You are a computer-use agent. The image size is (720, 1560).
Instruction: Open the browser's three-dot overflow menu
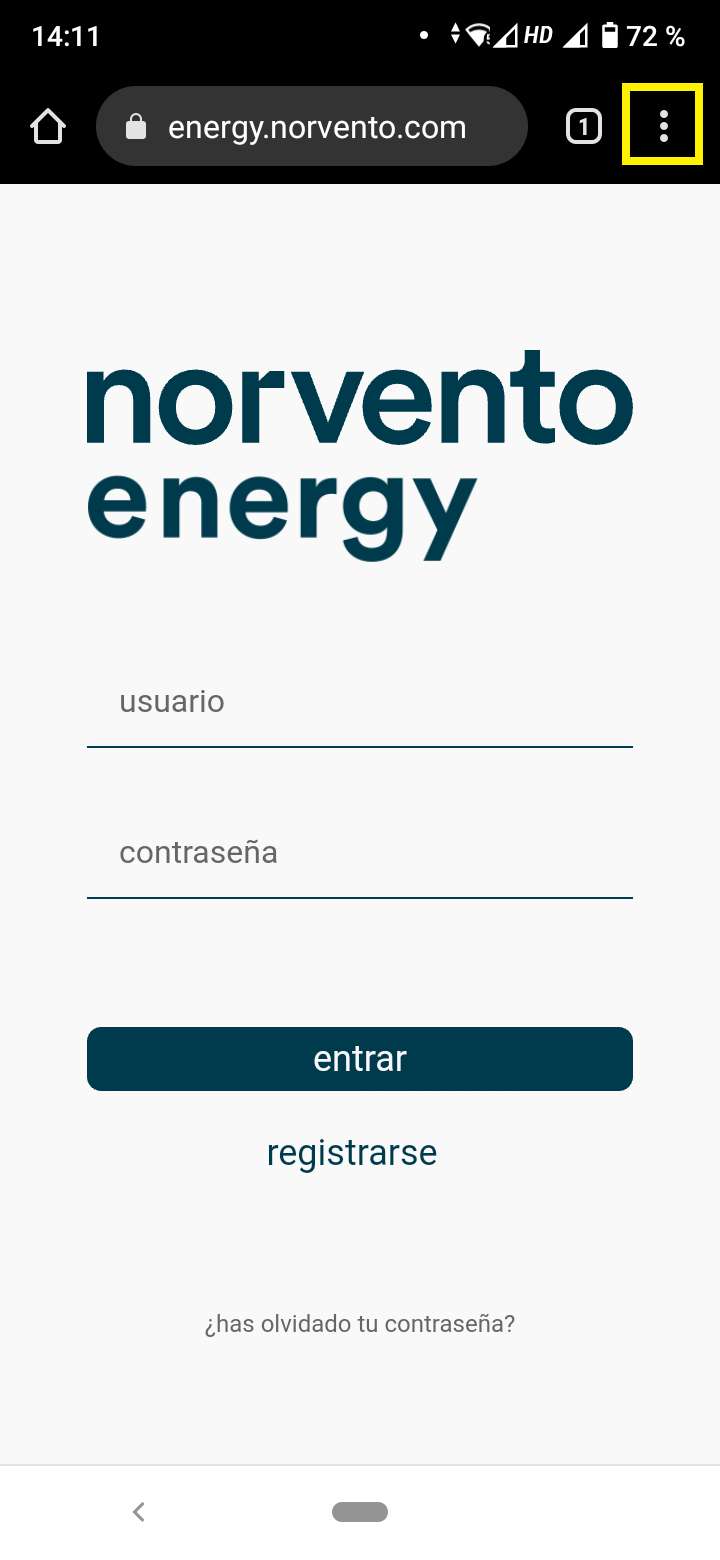tap(663, 125)
